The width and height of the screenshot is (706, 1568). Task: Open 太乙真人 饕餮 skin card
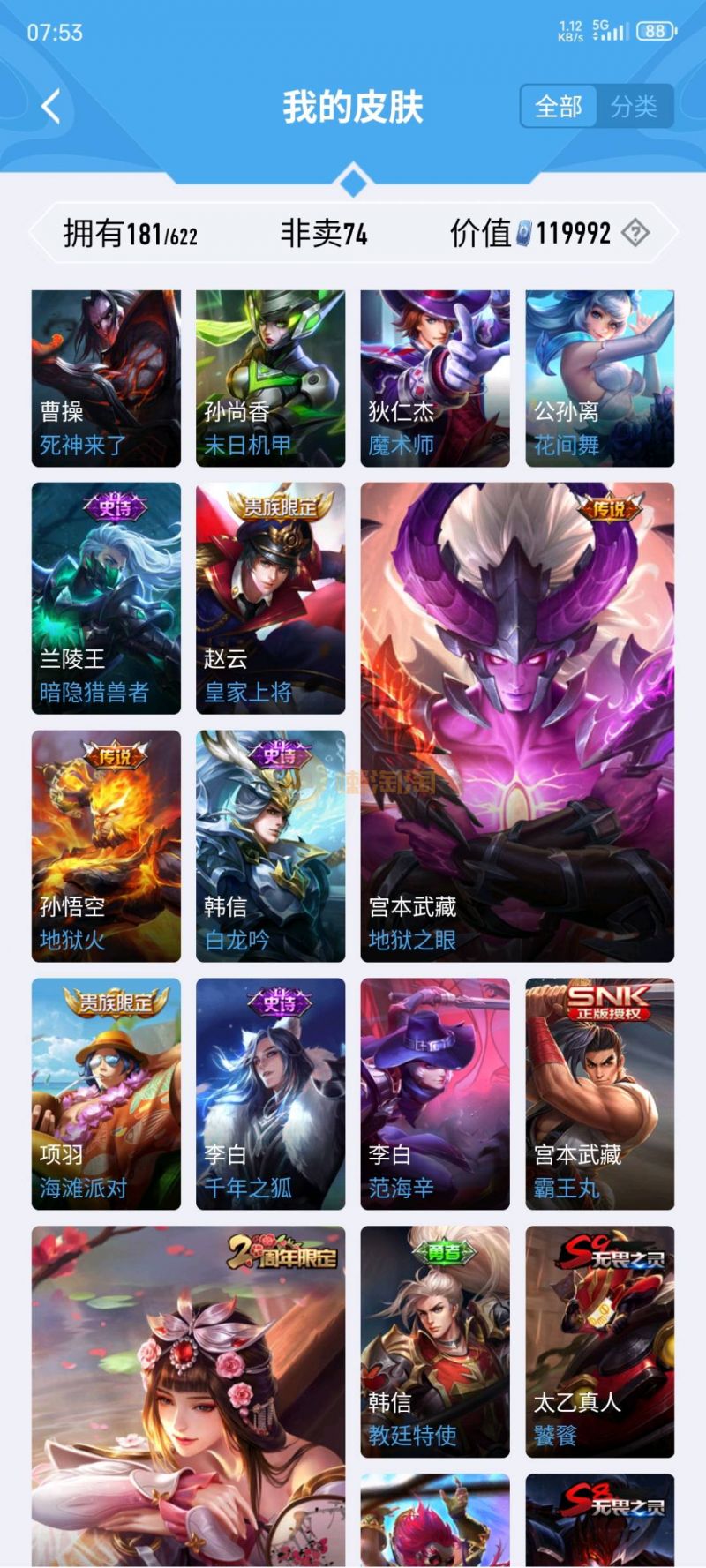[x=599, y=1340]
